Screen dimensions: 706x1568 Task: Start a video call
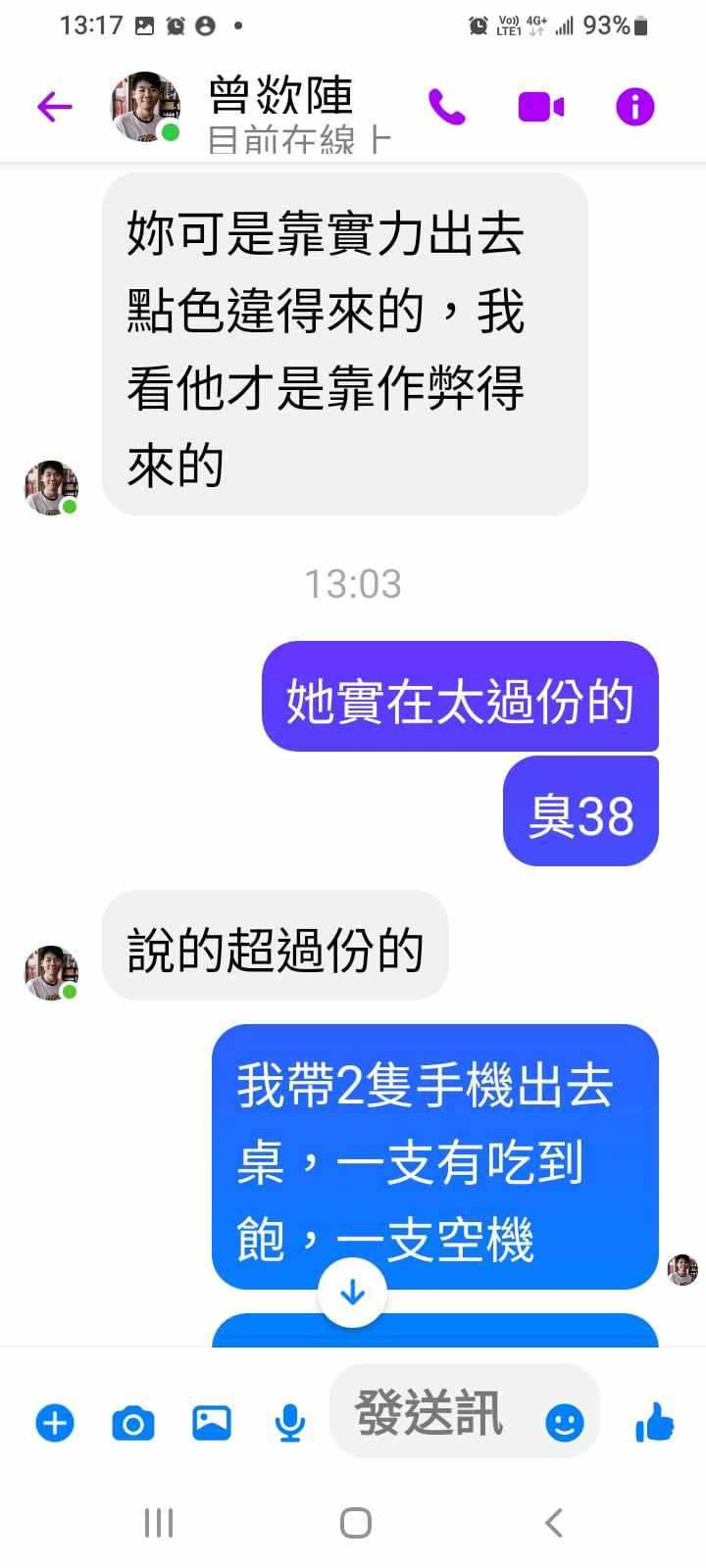[x=540, y=107]
